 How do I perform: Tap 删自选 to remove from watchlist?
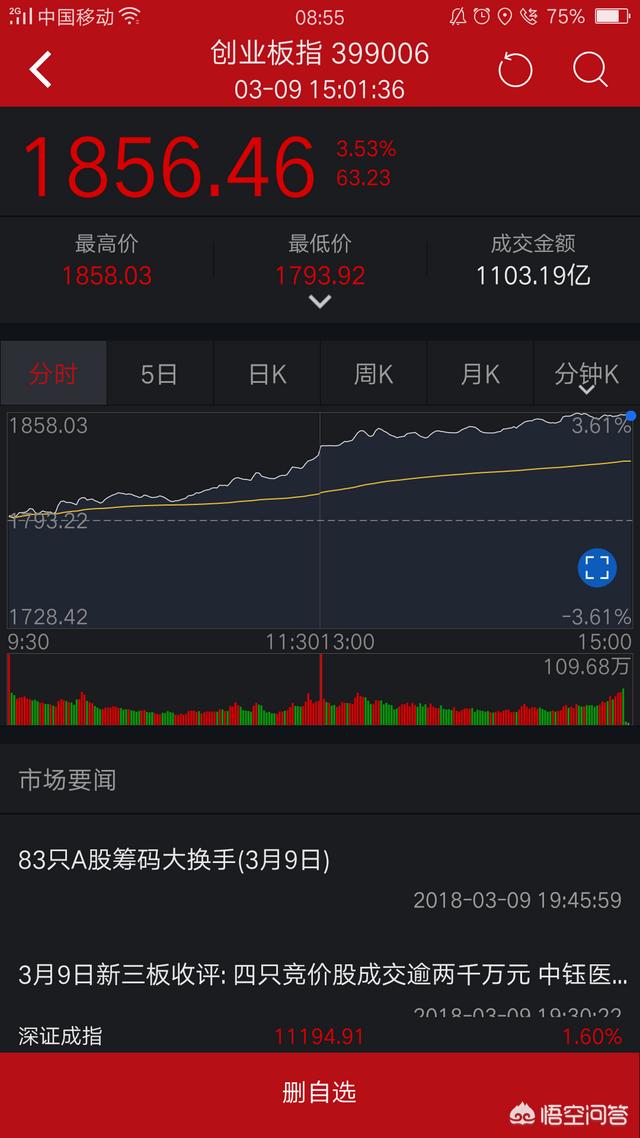(320, 1093)
